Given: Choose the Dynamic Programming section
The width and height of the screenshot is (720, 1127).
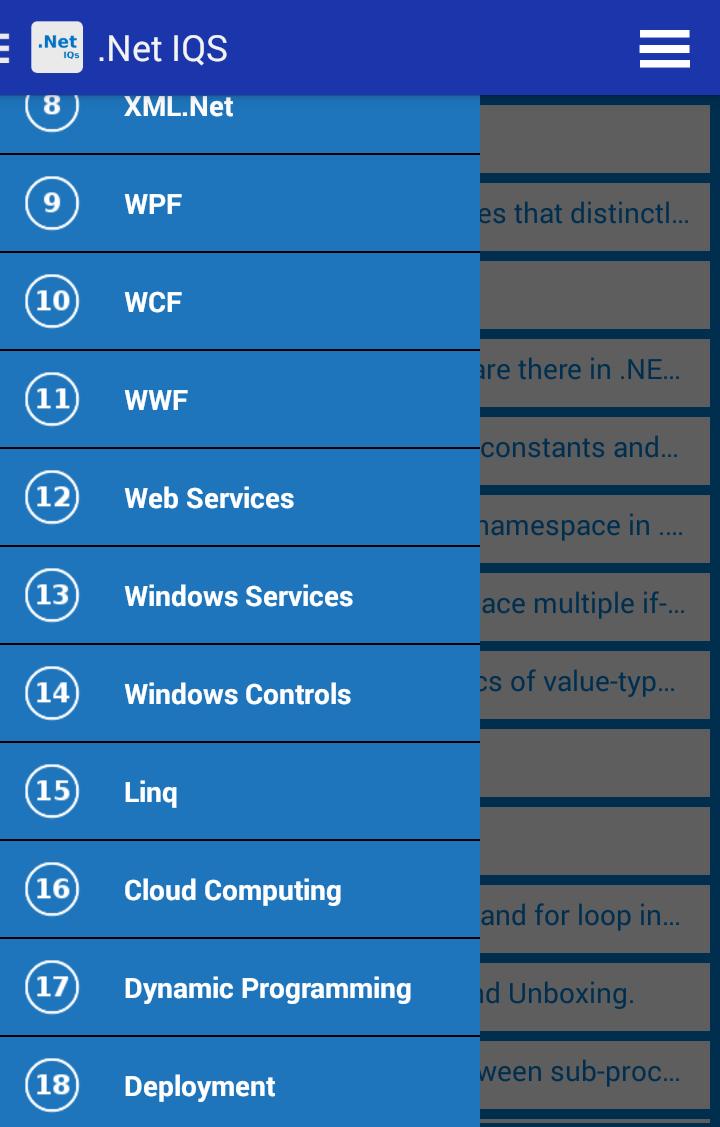Looking at the screenshot, I should (267, 987).
